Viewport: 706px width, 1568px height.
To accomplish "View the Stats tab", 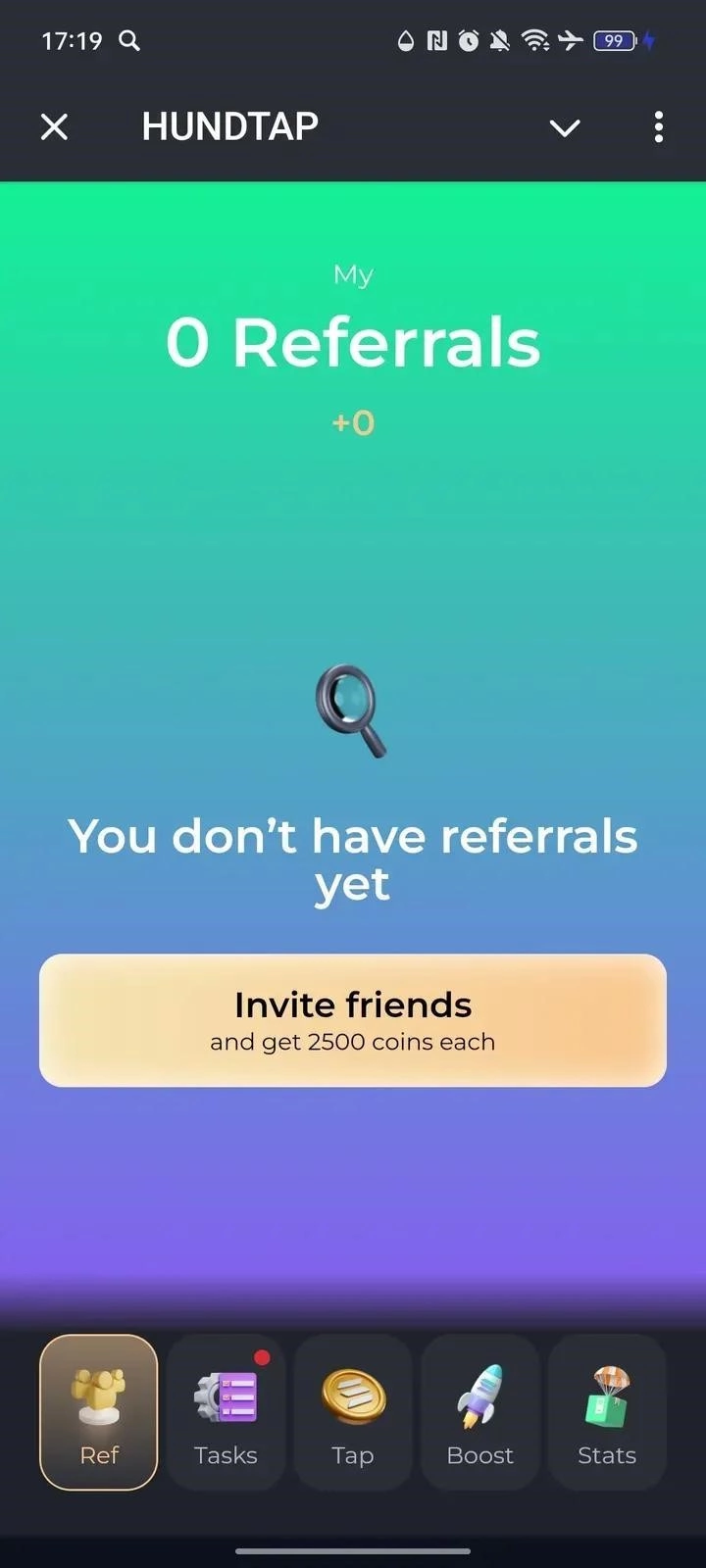I will click(607, 1412).
